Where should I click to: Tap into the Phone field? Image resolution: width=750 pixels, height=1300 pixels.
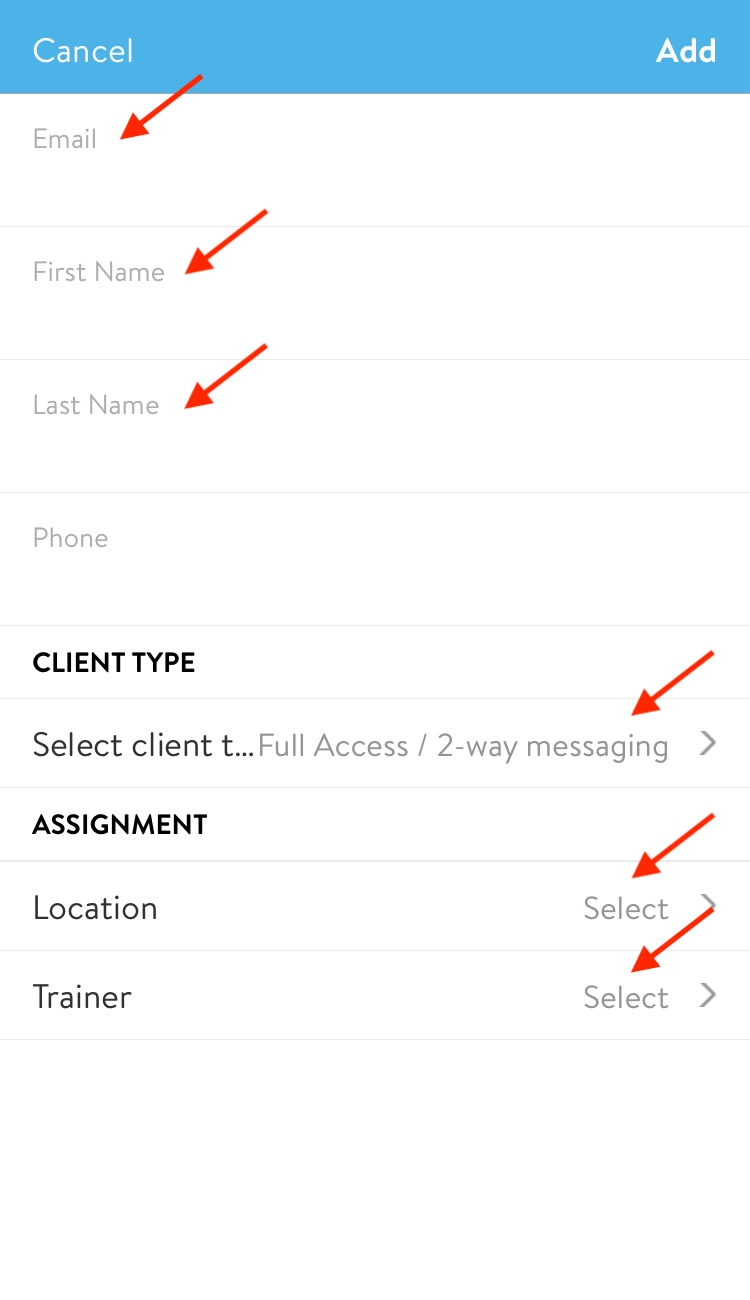tap(375, 558)
